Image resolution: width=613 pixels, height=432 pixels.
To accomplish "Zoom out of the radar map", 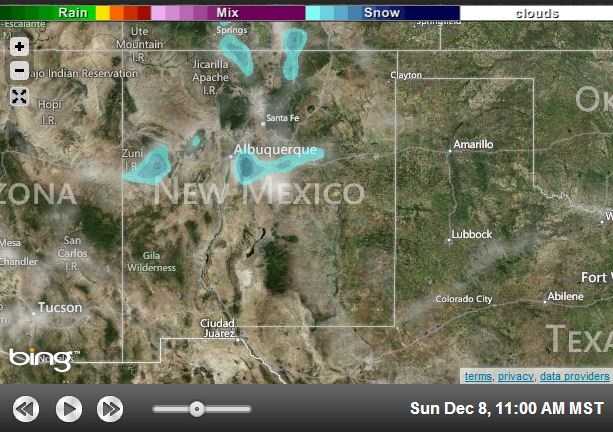I will click(x=19, y=71).
